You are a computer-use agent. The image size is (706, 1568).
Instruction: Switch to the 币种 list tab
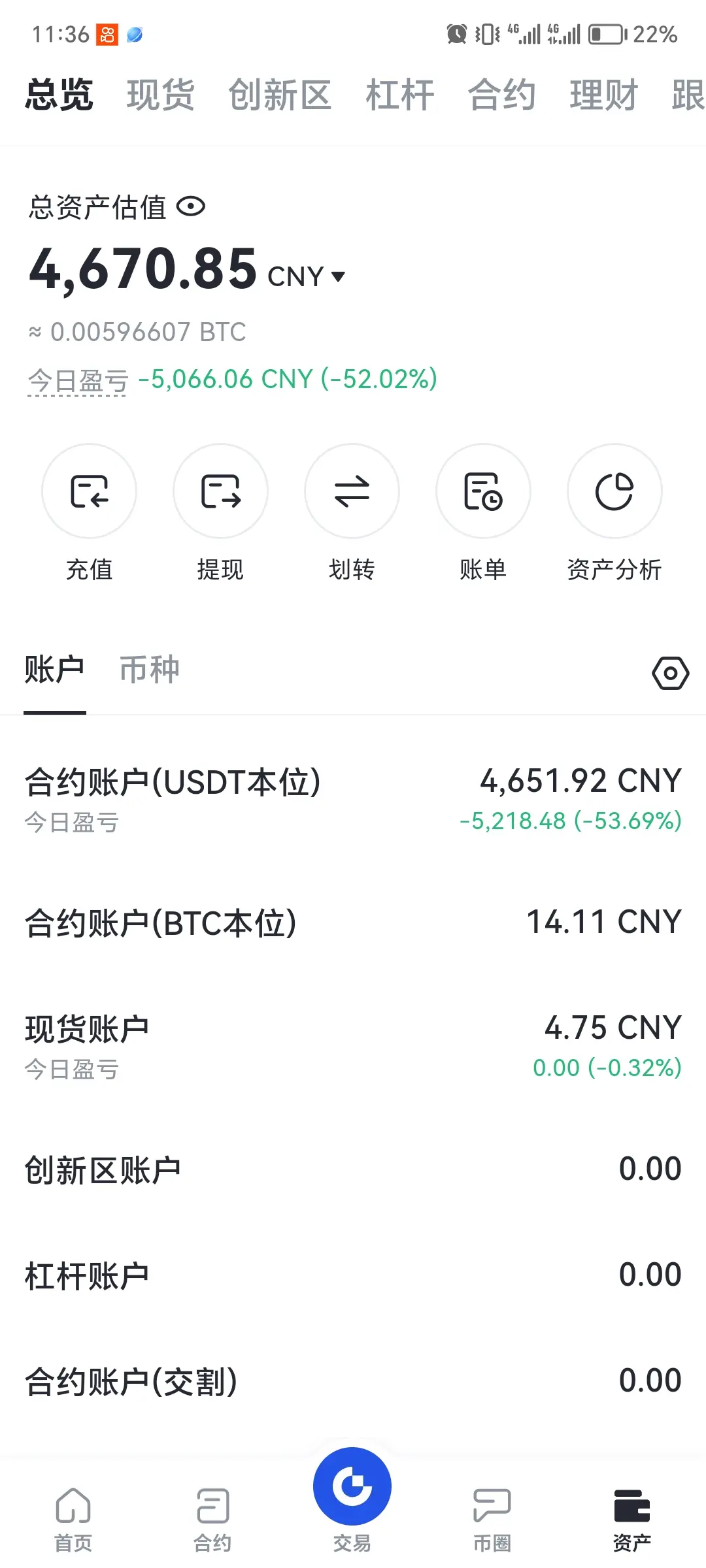(x=149, y=670)
